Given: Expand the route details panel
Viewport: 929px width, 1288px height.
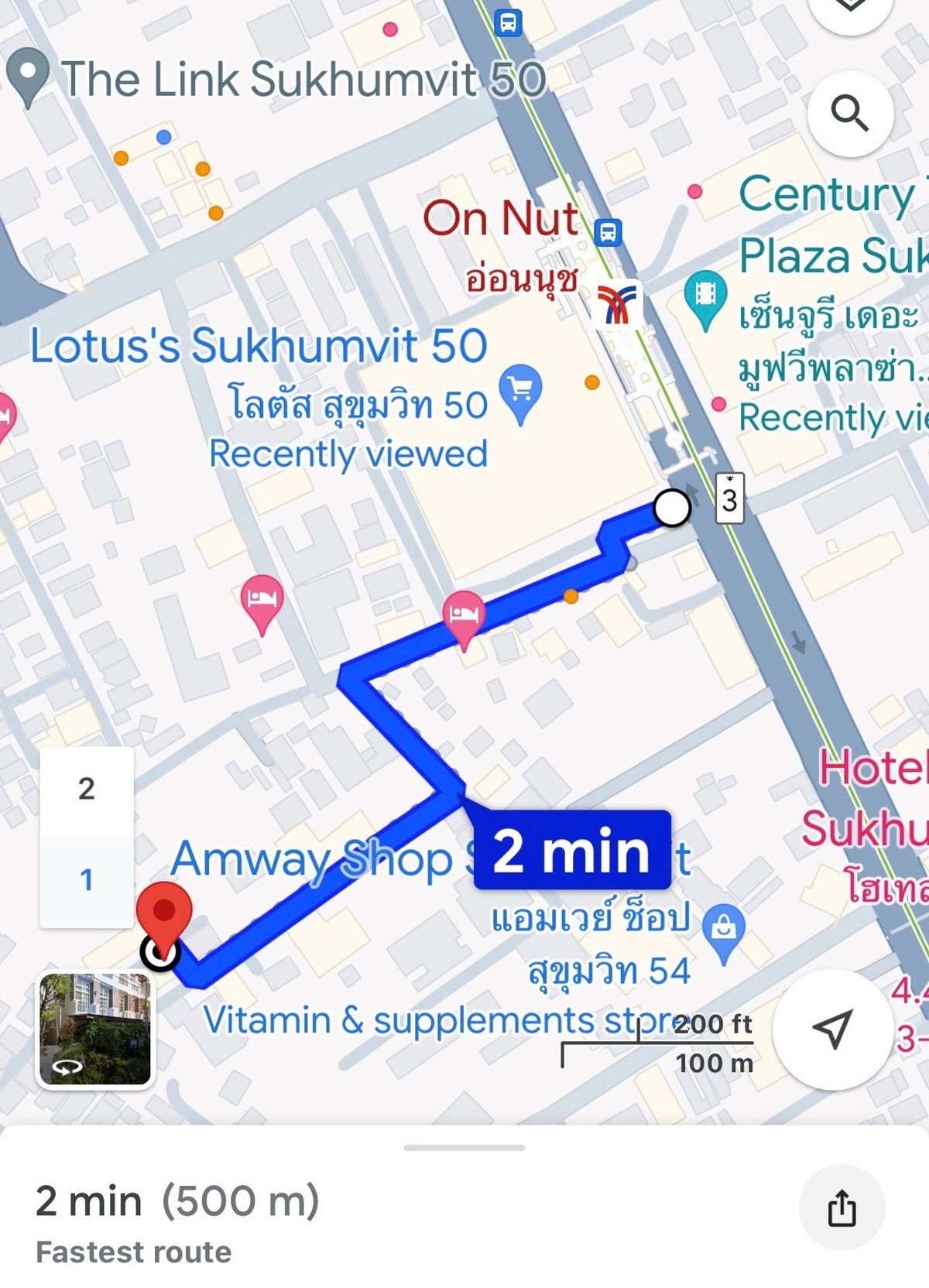Looking at the screenshot, I should coord(464,1148).
